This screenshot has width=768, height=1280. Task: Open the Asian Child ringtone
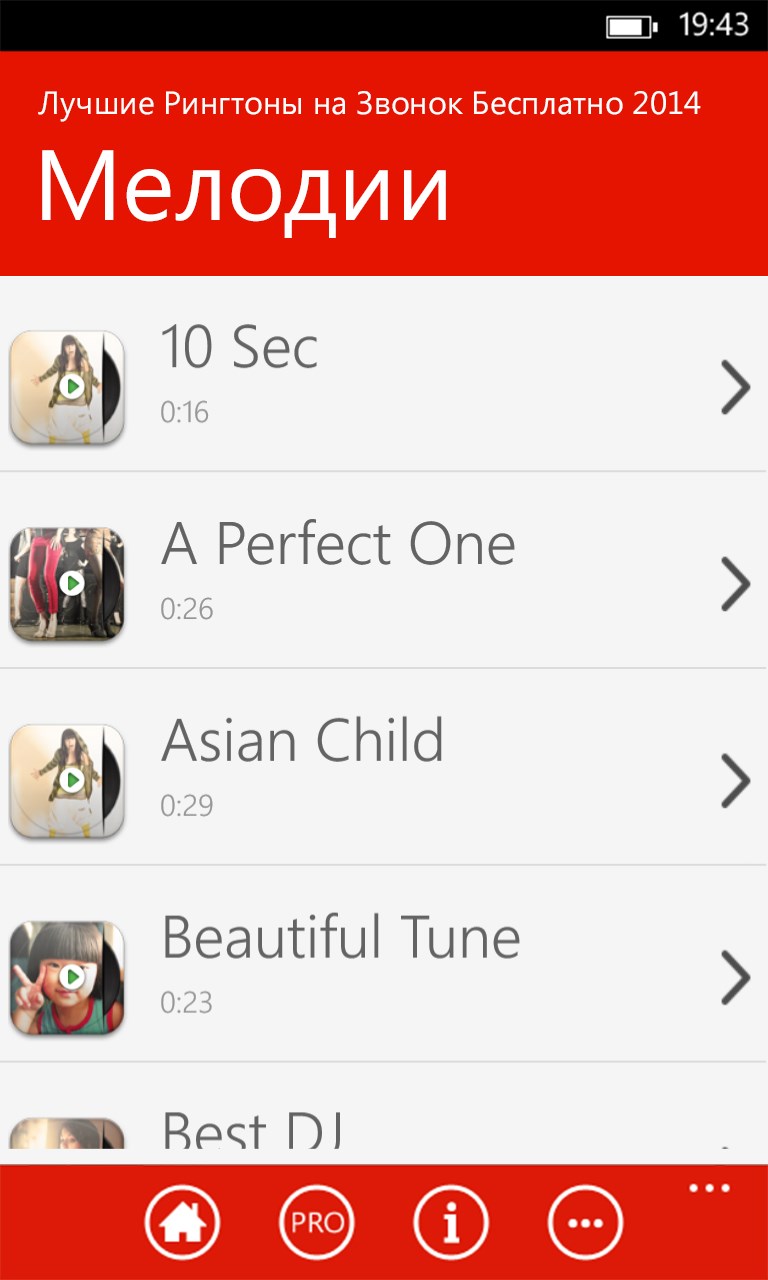coord(735,781)
